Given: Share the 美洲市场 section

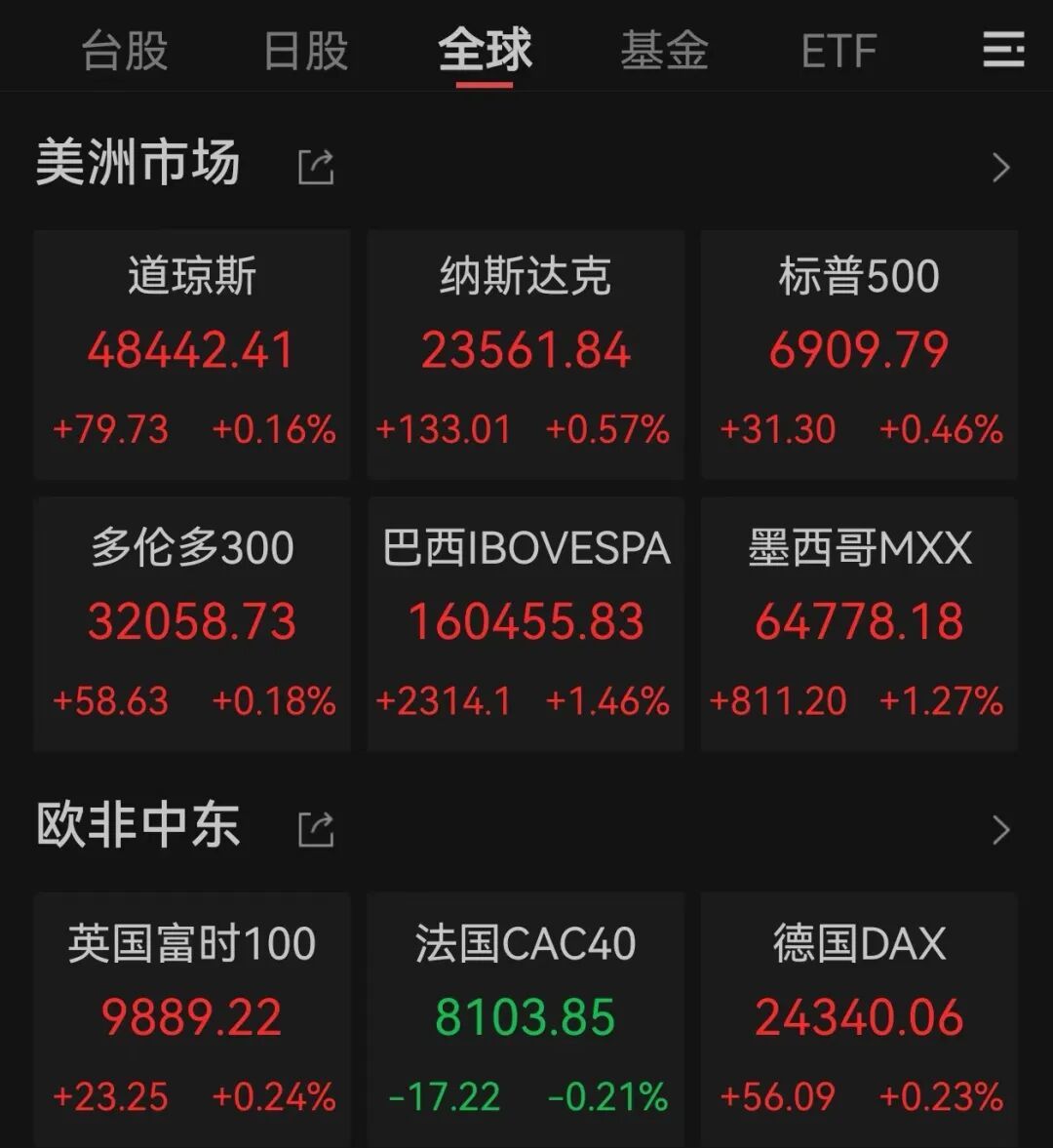Looking at the screenshot, I should pyautogui.click(x=316, y=167).
